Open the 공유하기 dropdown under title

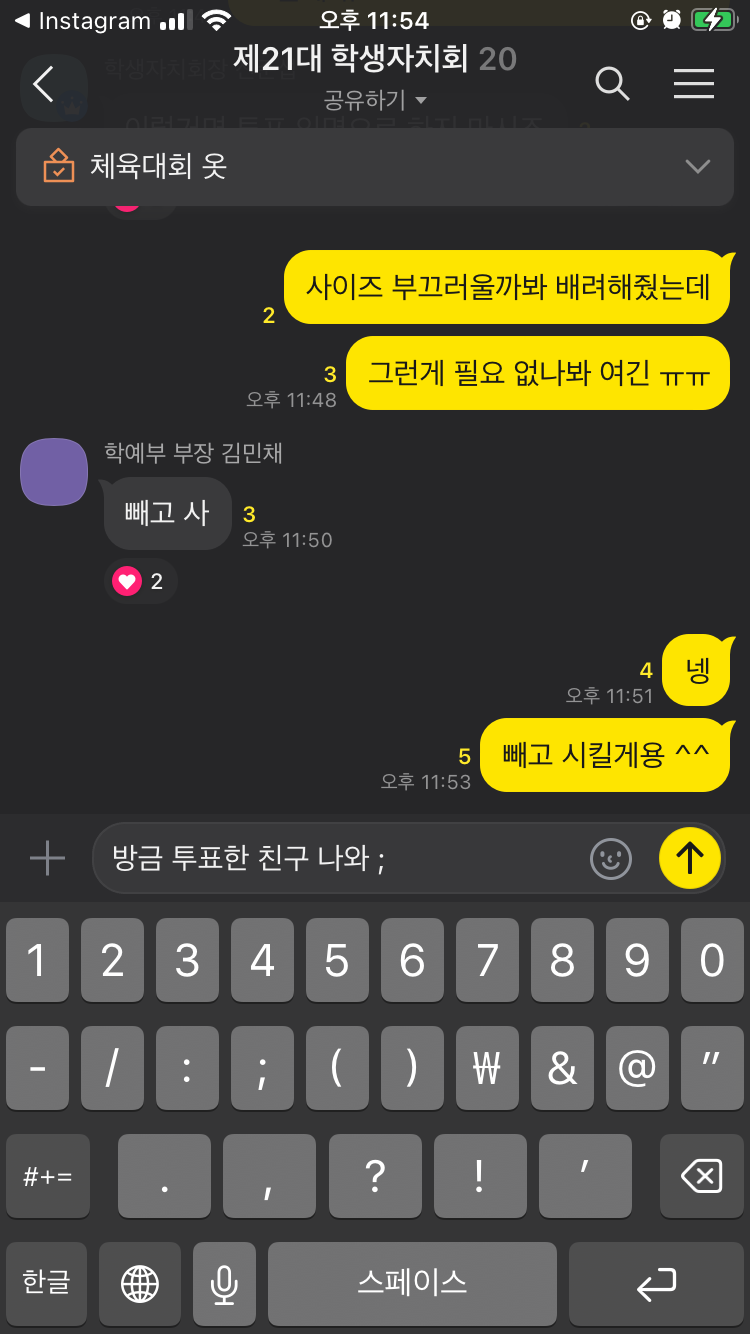[376, 101]
